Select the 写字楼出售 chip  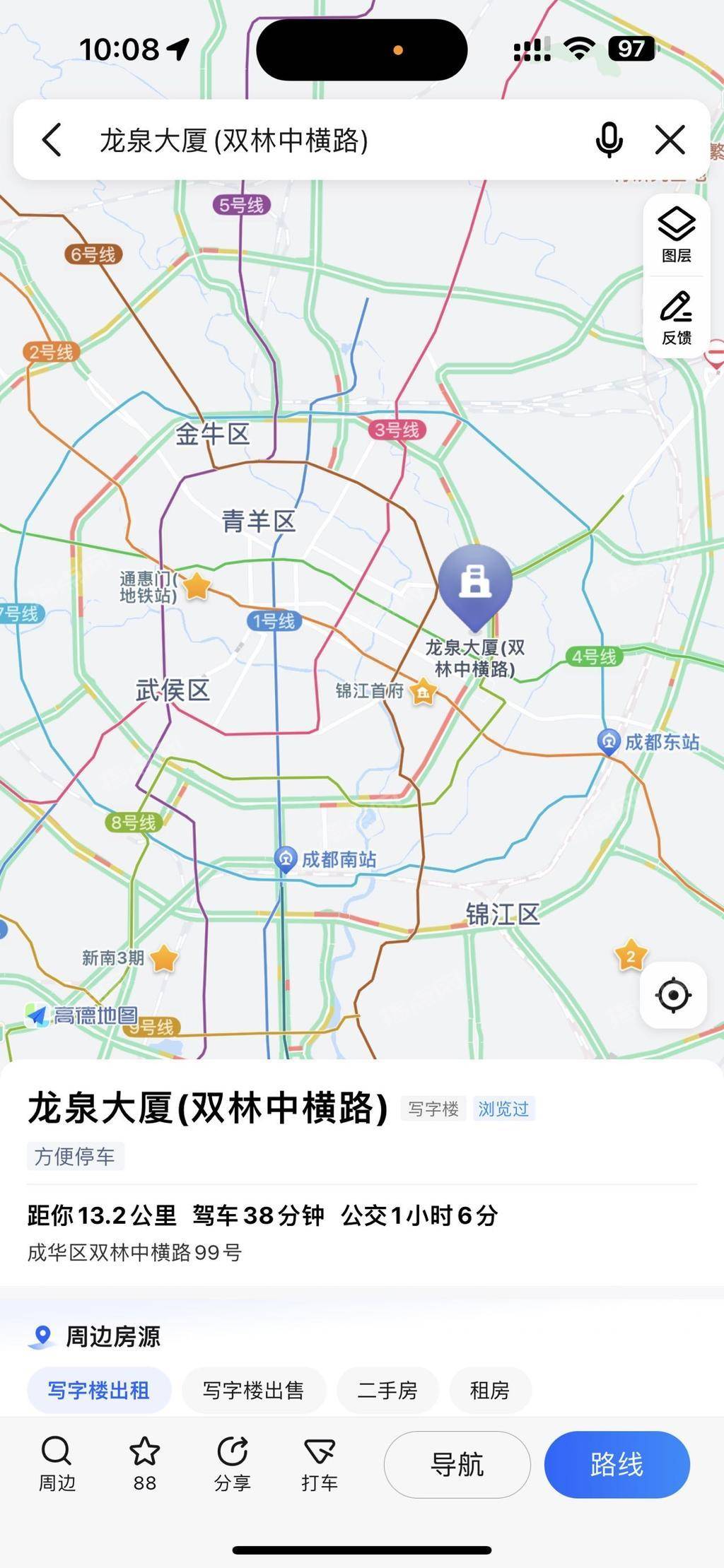(253, 1390)
